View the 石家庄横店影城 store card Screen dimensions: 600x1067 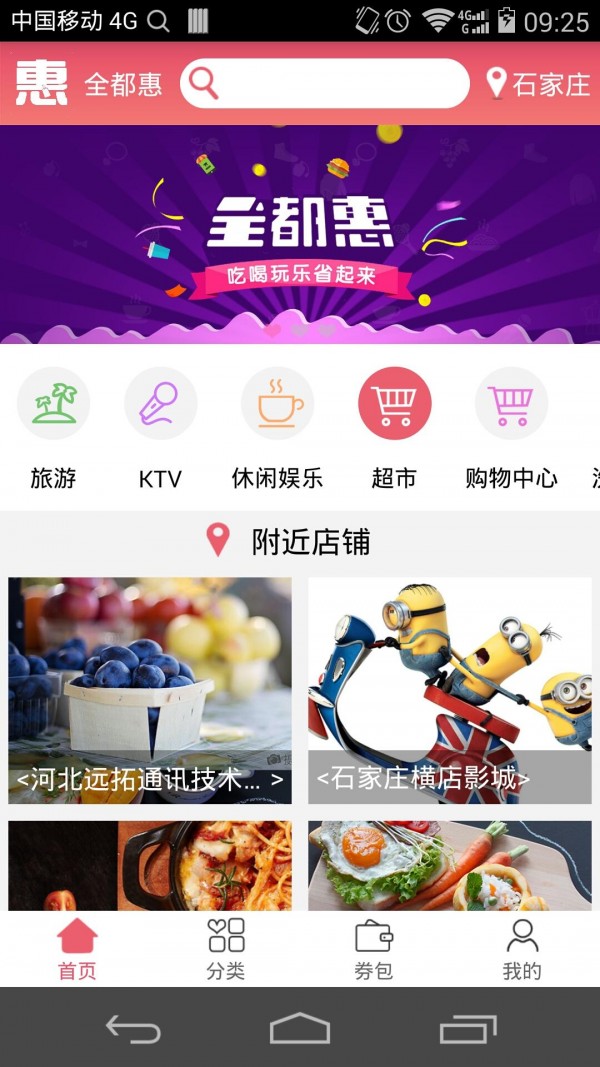tap(450, 690)
